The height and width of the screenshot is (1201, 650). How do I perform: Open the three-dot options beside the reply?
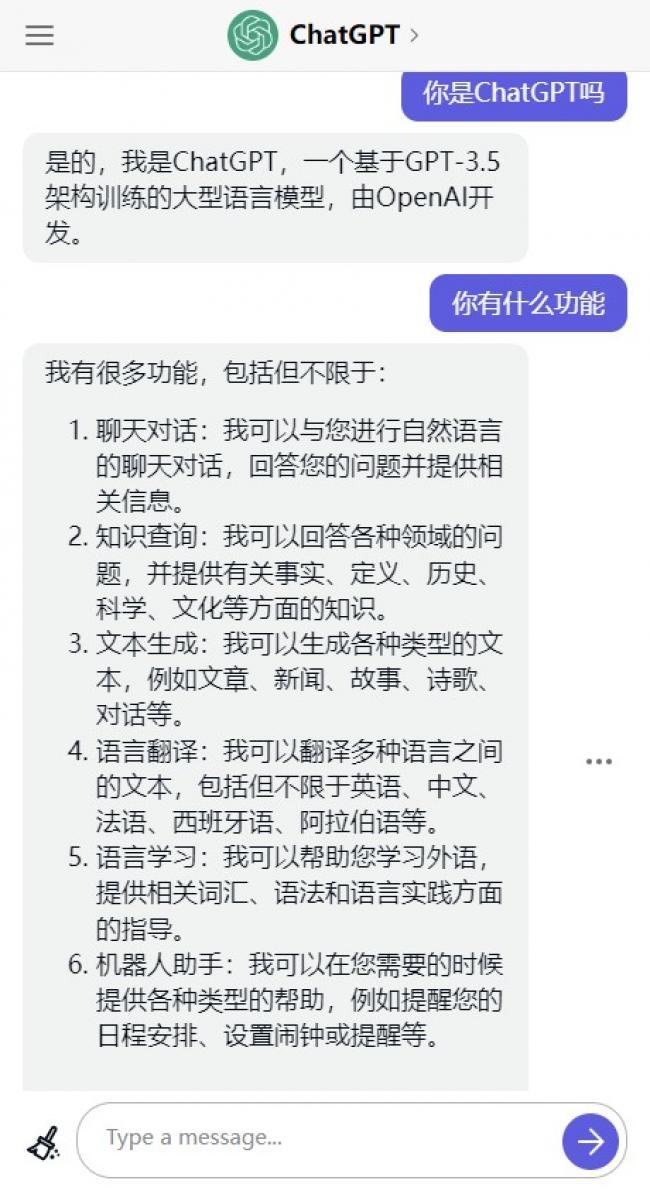[x=599, y=761]
